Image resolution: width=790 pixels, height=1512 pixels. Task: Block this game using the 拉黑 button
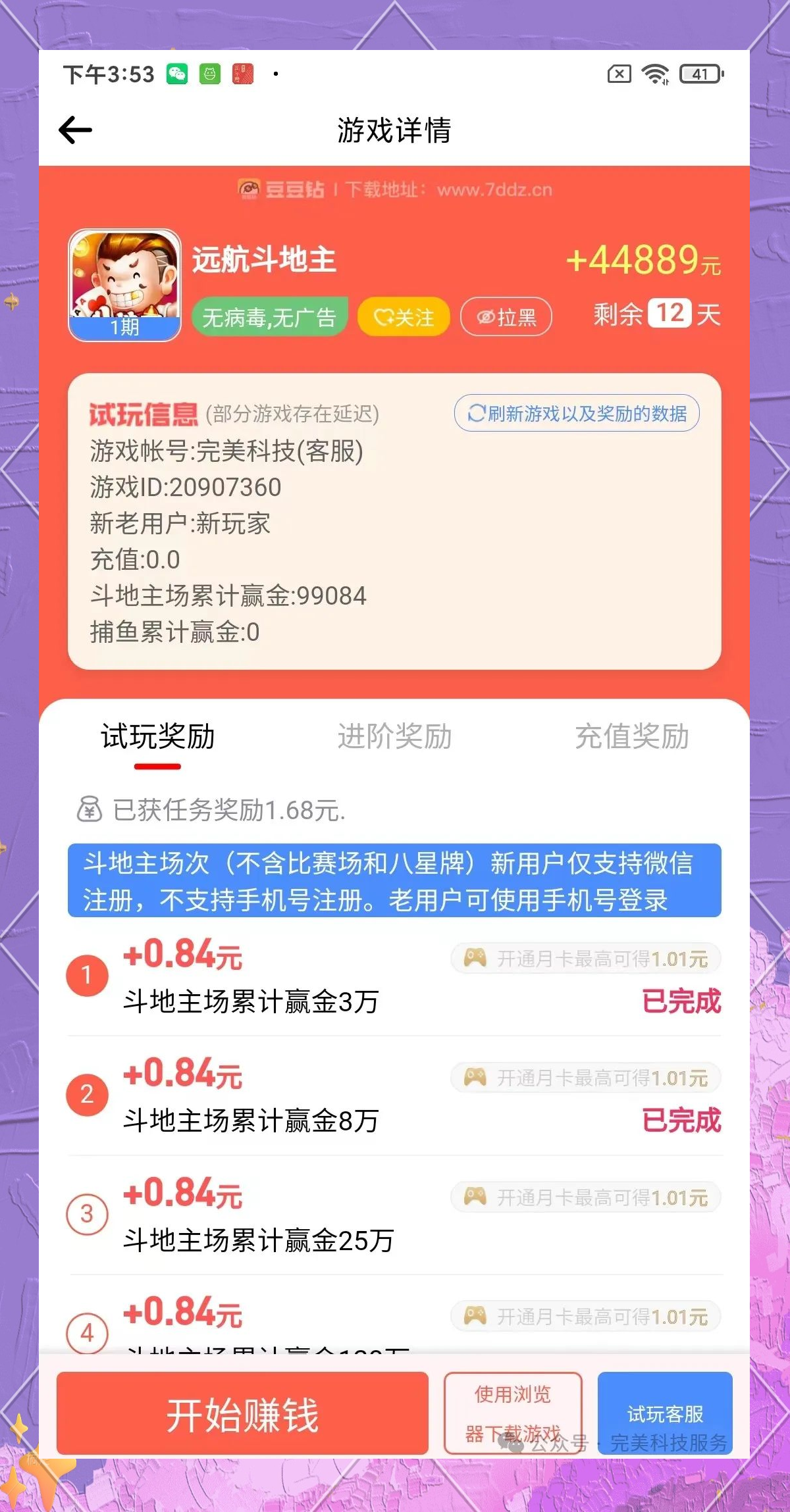coord(506,317)
